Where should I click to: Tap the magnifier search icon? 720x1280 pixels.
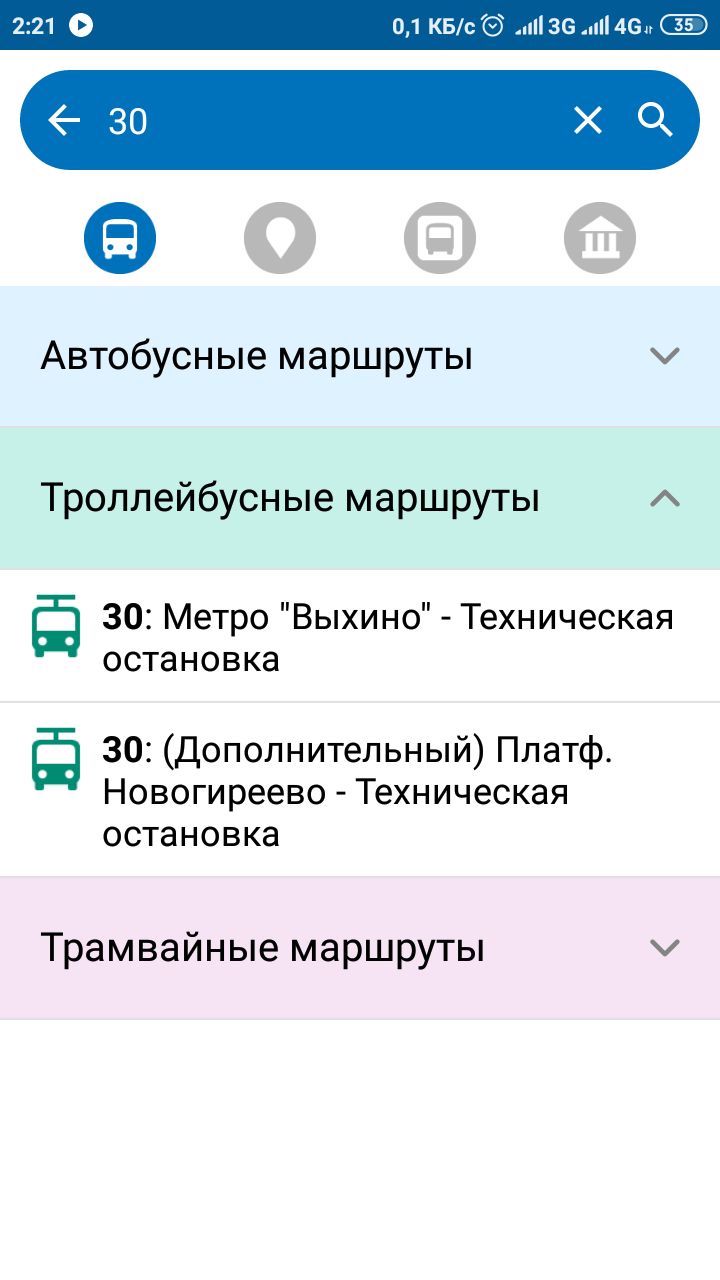[655, 120]
